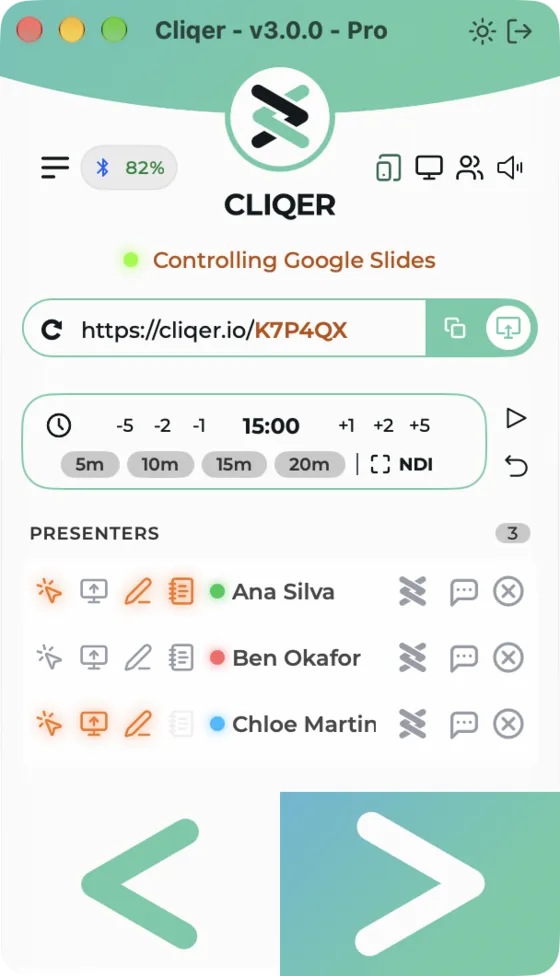Add 2 minutes to the timer

point(383,426)
